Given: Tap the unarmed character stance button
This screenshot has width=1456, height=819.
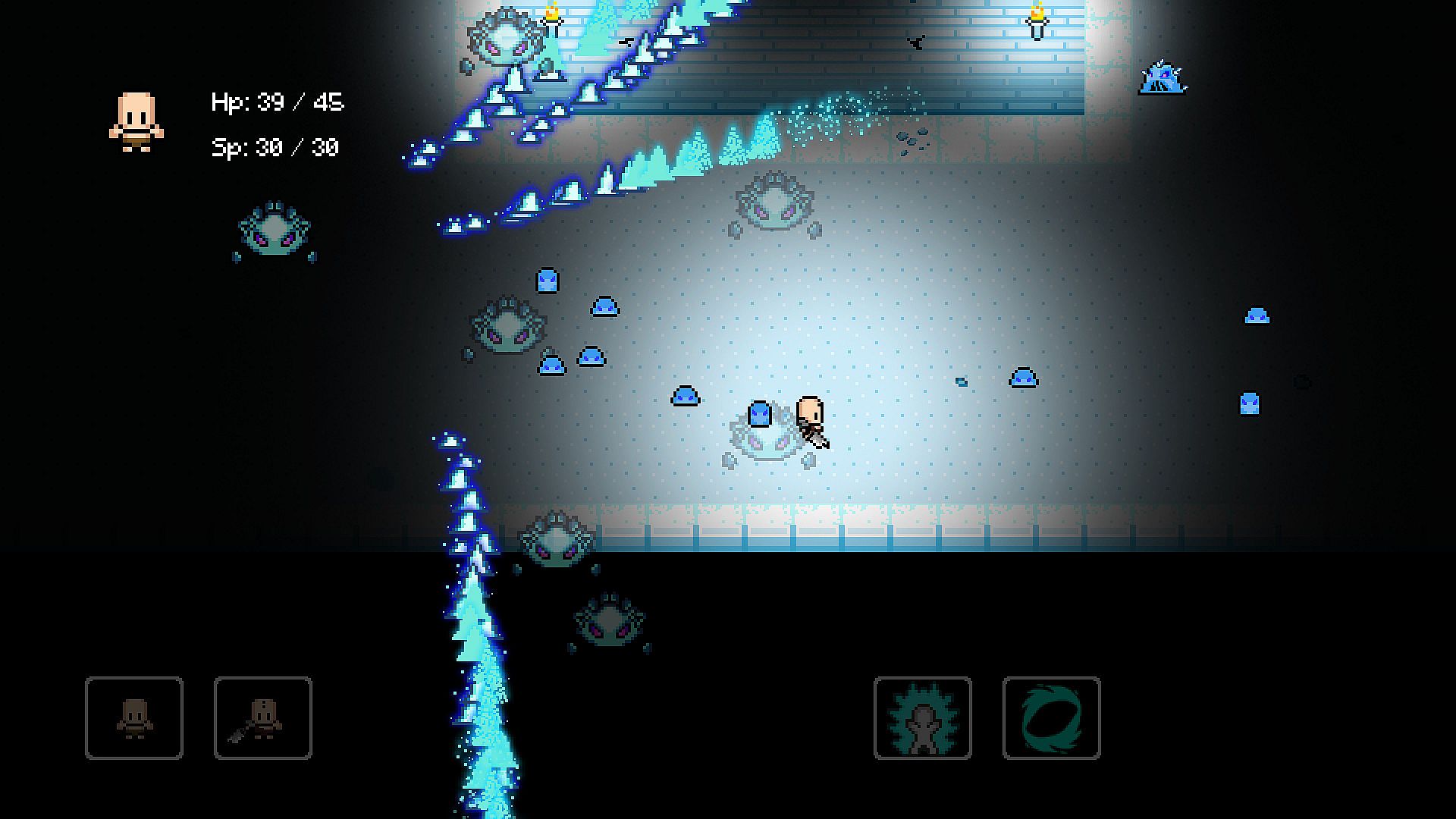Looking at the screenshot, I should tap(134, 717).
